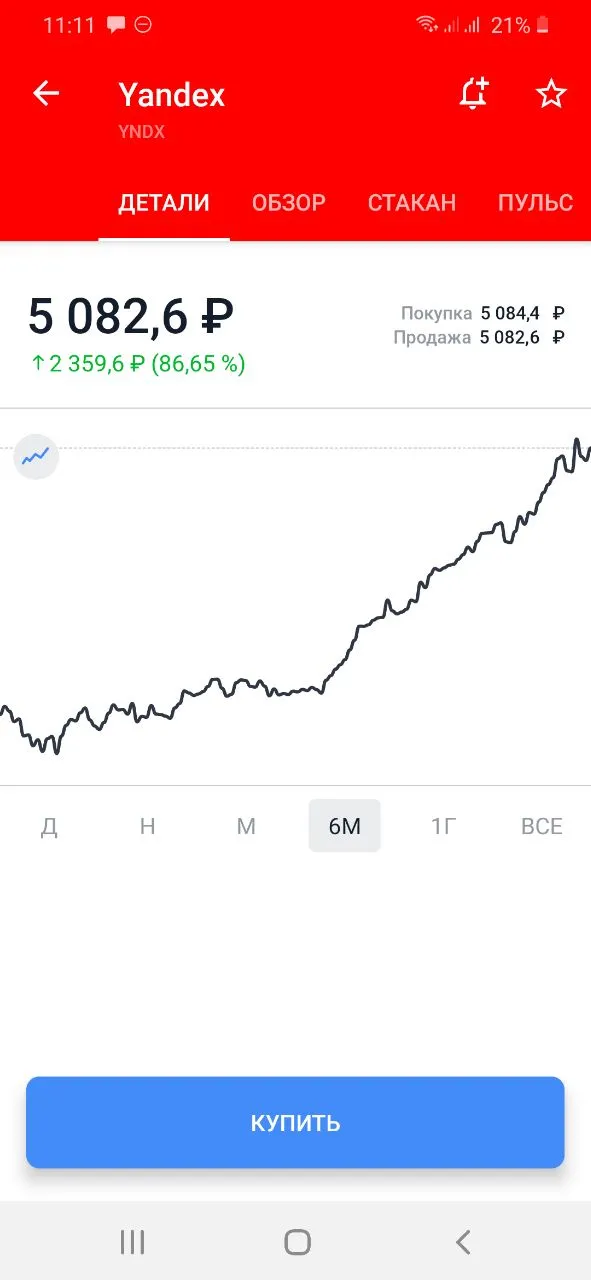This screenshot has width=591, height=1280.
Task: Display the full history with ВСЕ
Action: (x=542, y=826)
